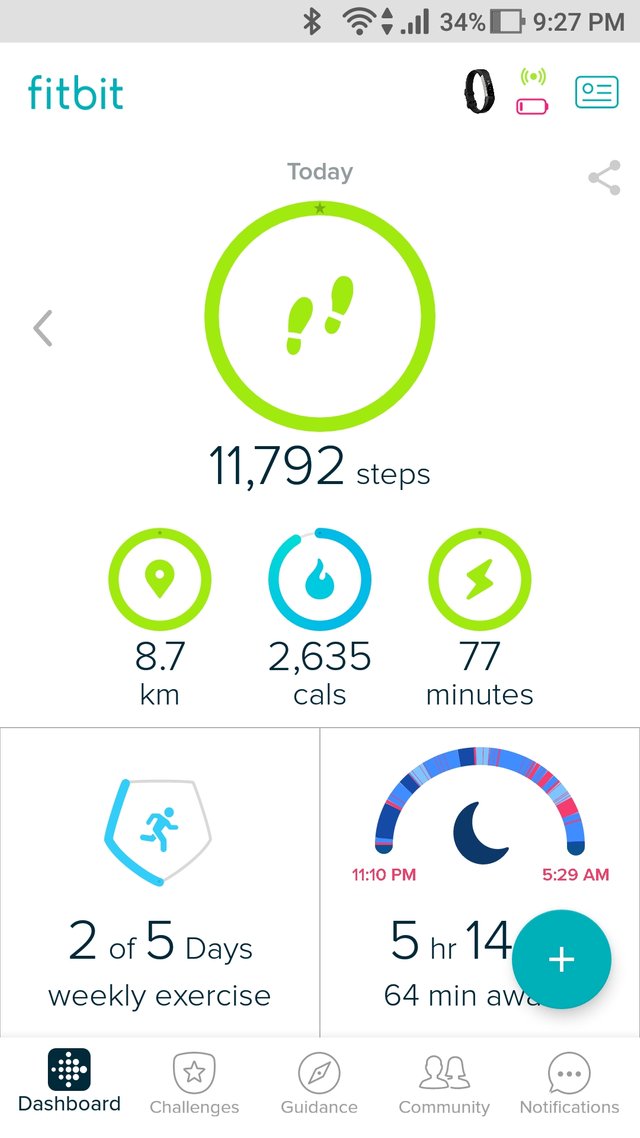The width and height of the screenshot is (640, 1138).
Task: Open the tracker device status icon
Action: point(507,92)
